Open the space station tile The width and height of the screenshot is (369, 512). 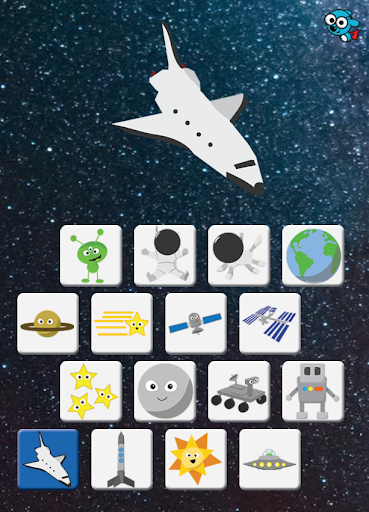270,324
